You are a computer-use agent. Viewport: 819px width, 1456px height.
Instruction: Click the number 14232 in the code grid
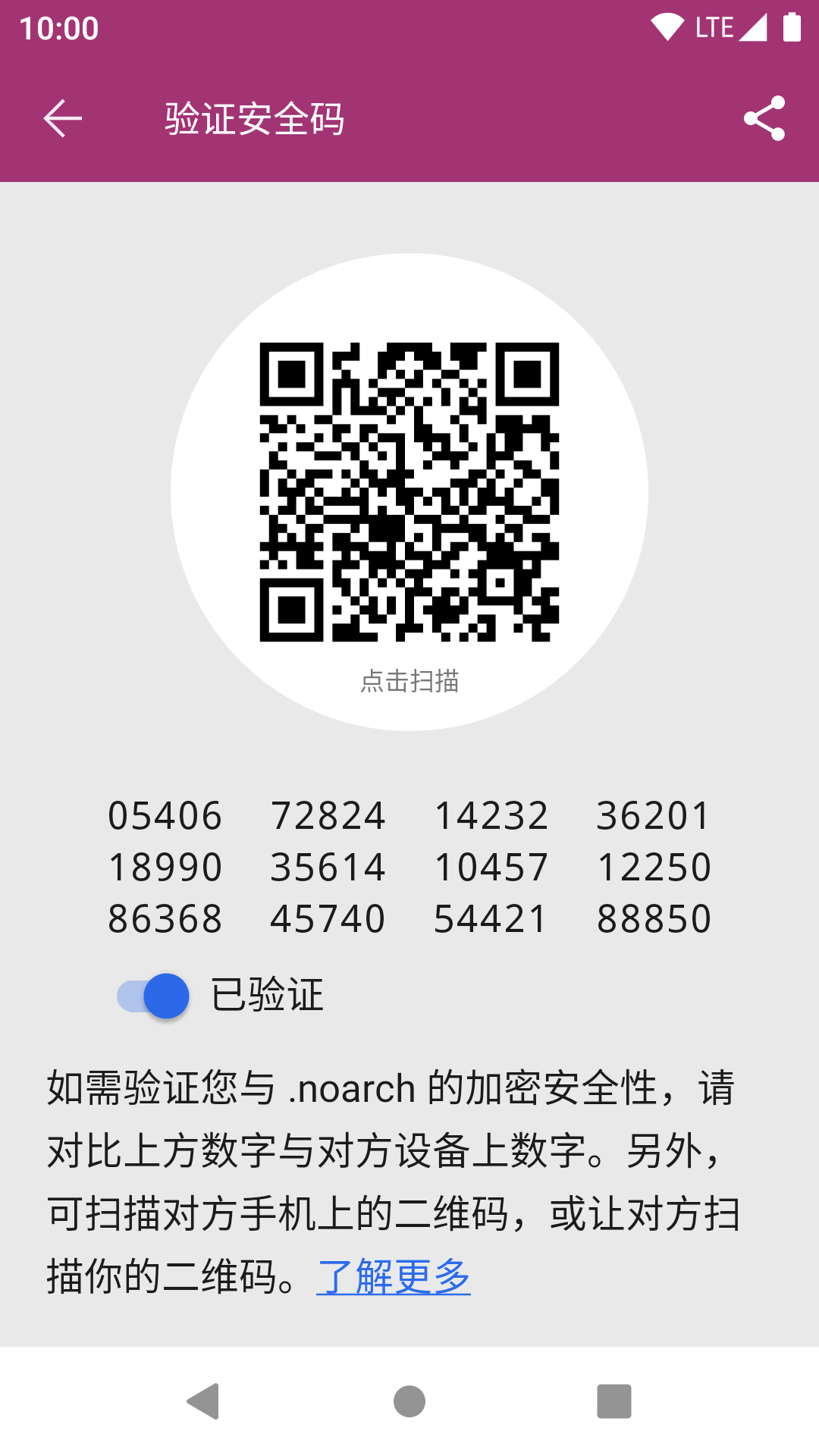tap(491, 816)
